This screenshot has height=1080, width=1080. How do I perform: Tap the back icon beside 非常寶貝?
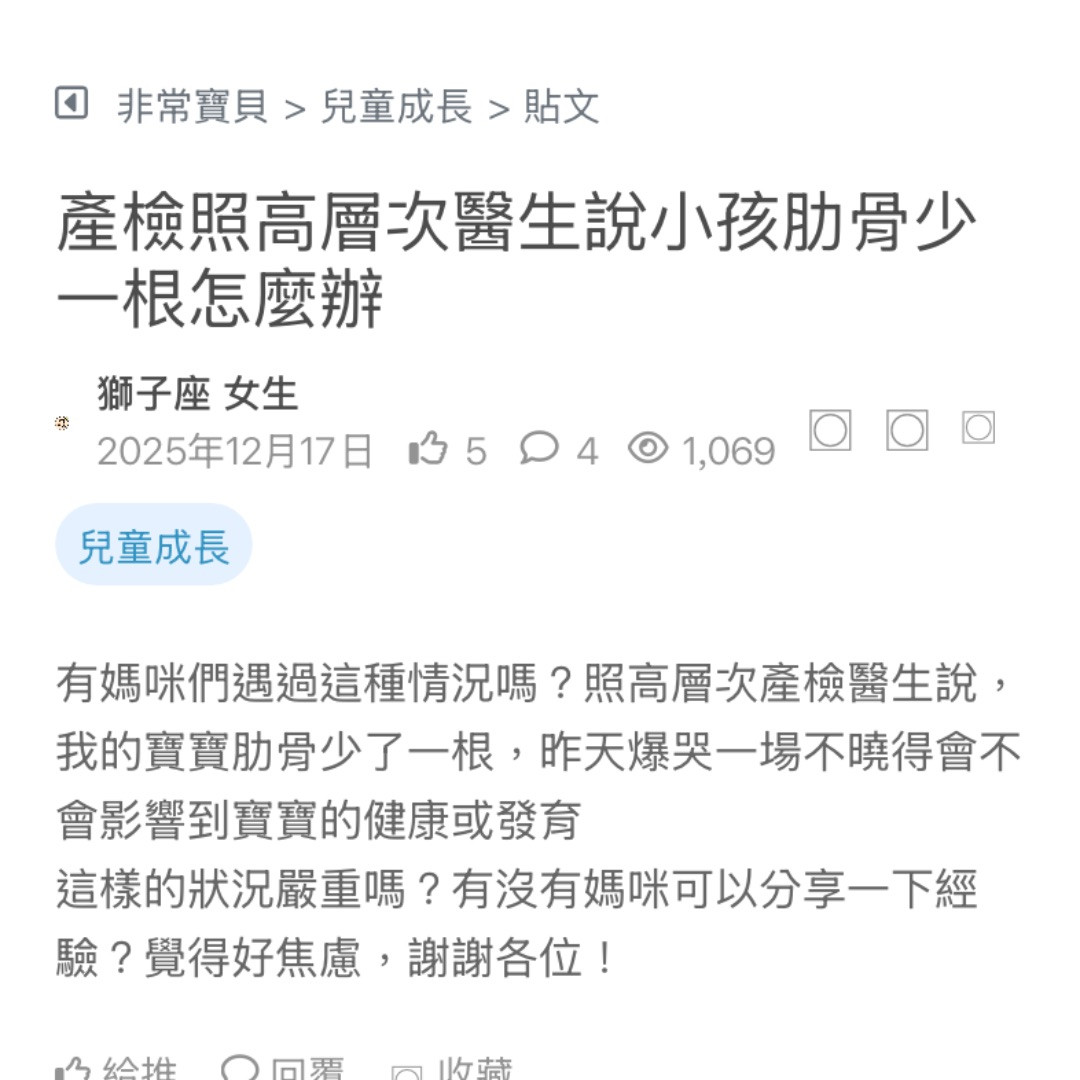(x=71, y=103)
